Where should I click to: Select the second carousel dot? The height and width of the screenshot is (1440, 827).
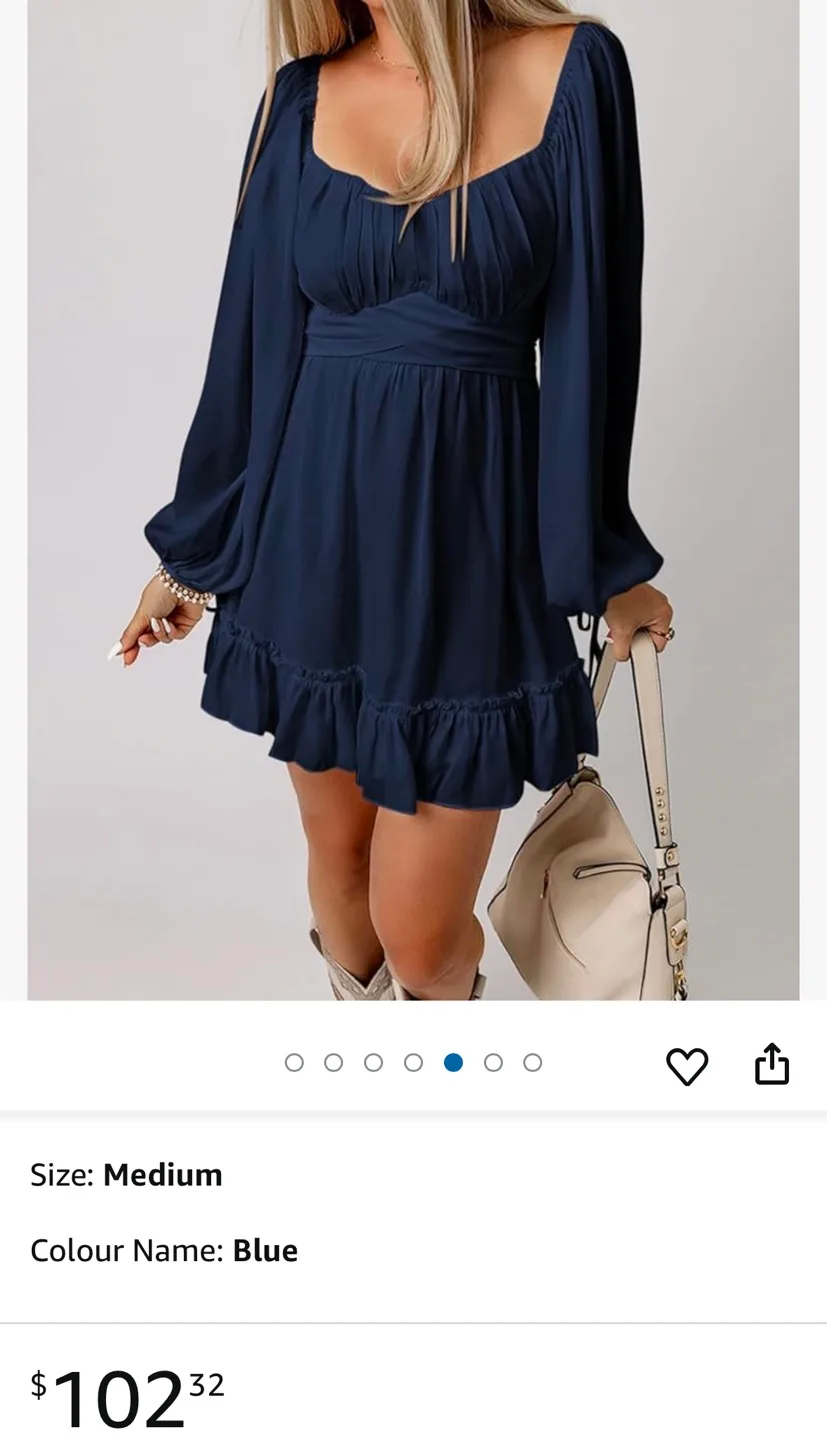(333, 1062)
